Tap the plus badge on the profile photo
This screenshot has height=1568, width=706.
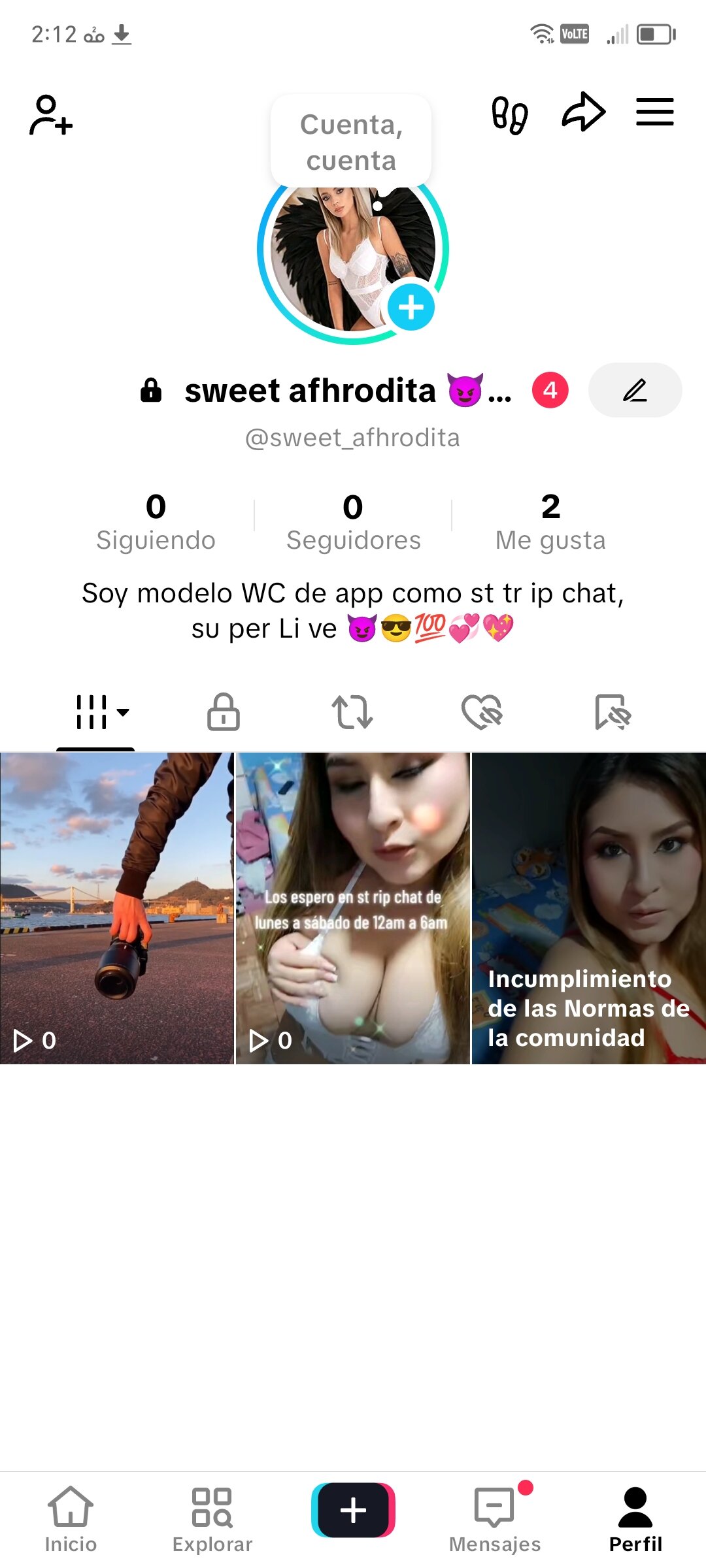[x=411, y=307]
